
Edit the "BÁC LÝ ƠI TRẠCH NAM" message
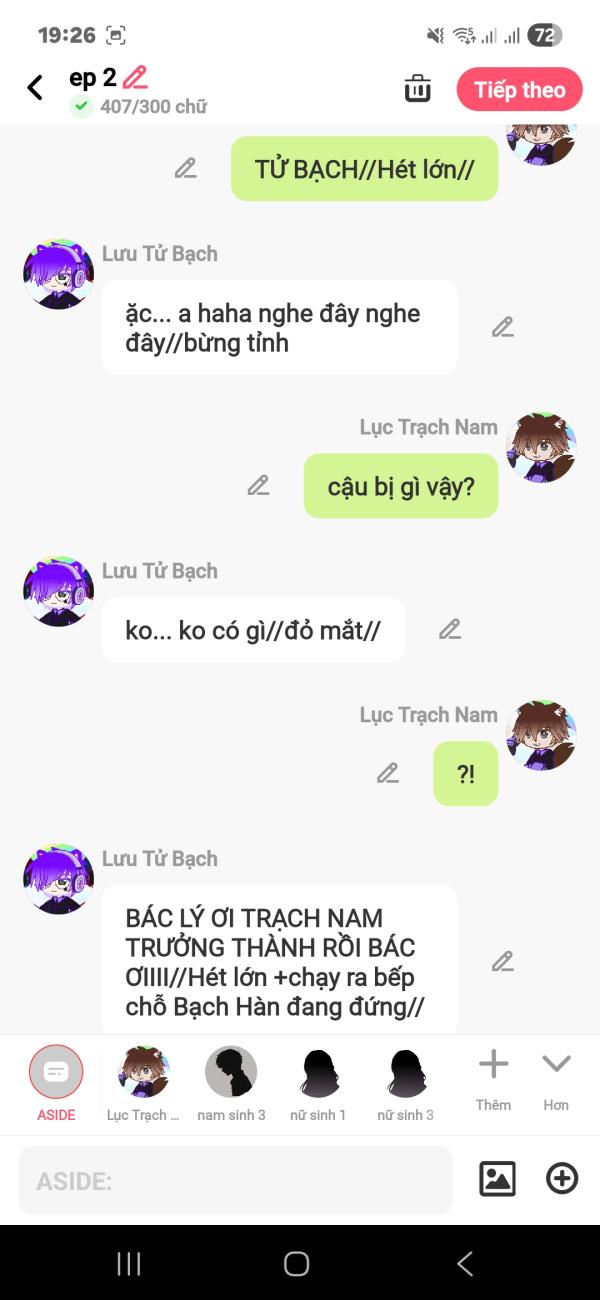click(502, 961)
